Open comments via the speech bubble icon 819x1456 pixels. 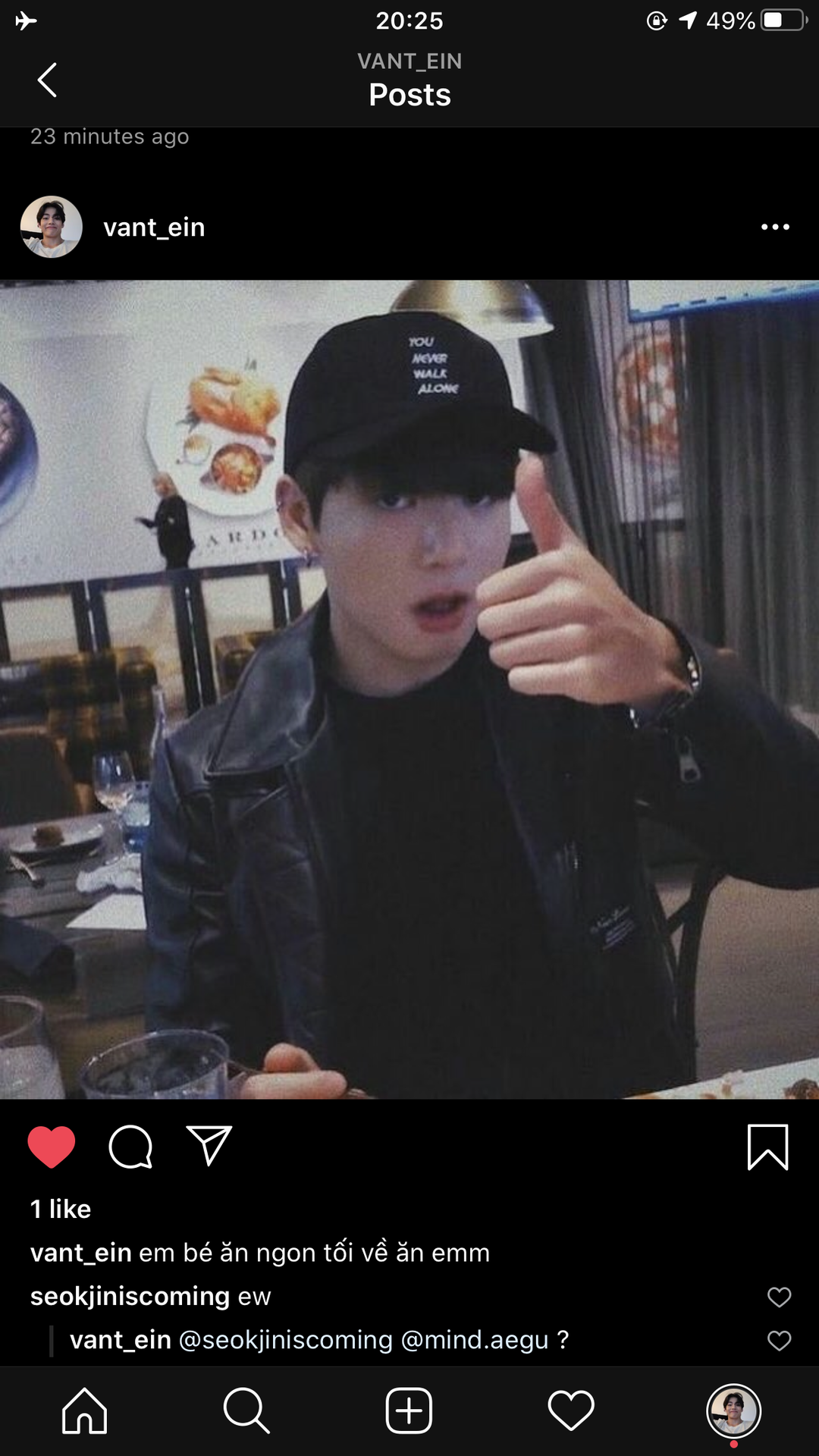coord(130,1147)
